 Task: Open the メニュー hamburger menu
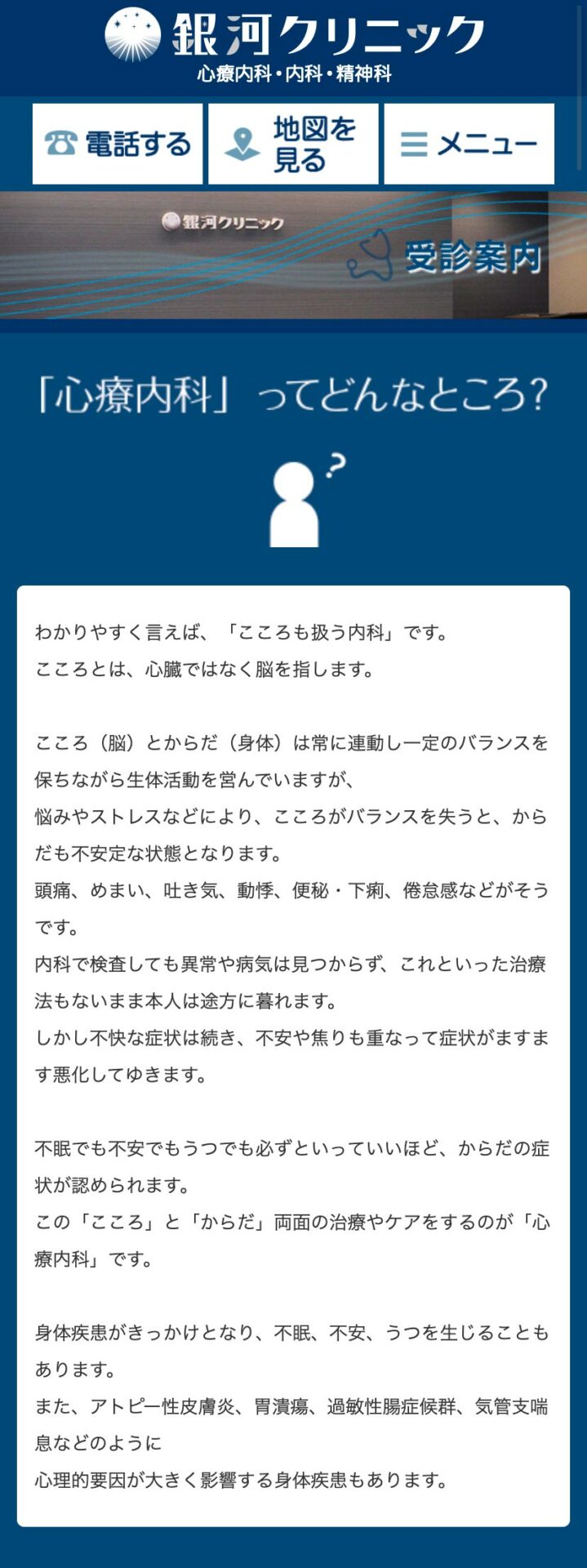click(469, 144)
